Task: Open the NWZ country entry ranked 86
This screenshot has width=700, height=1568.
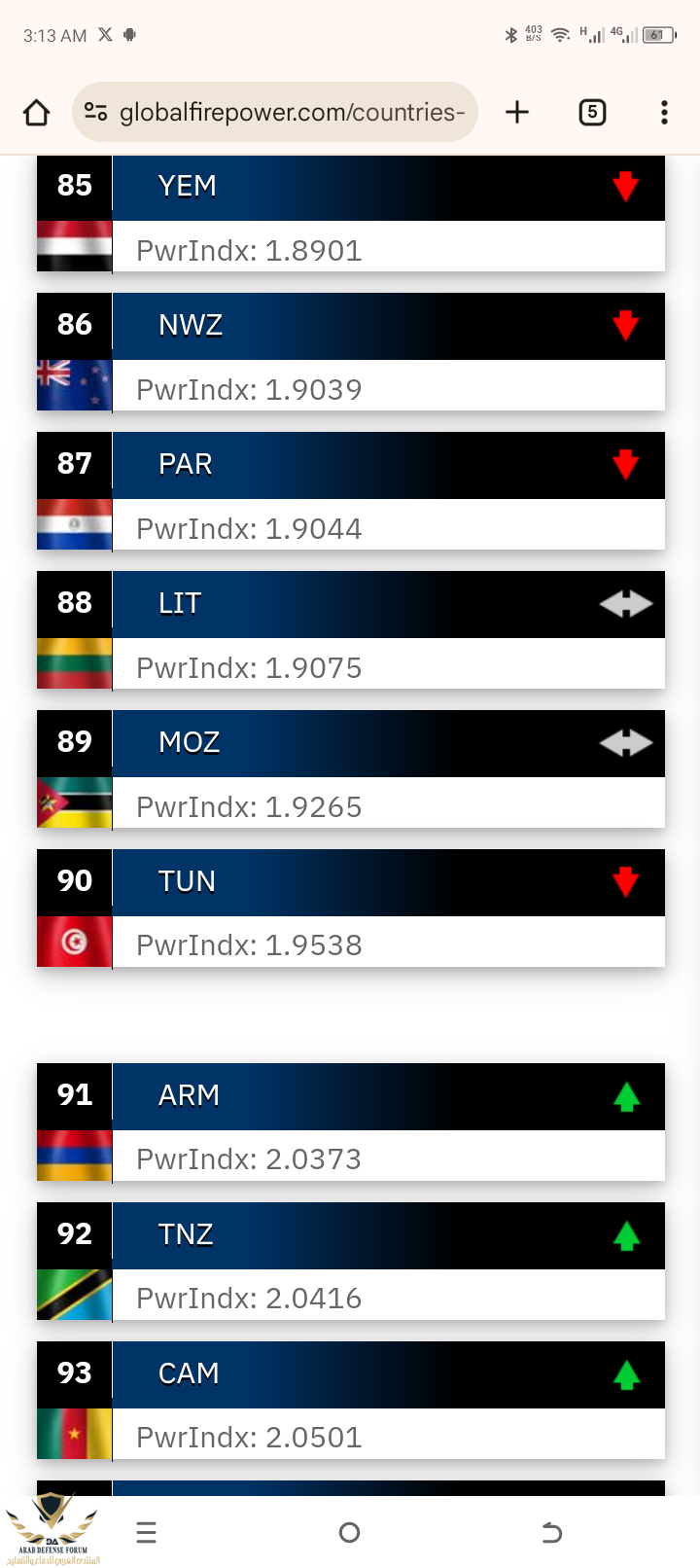Action: (350, 352)
